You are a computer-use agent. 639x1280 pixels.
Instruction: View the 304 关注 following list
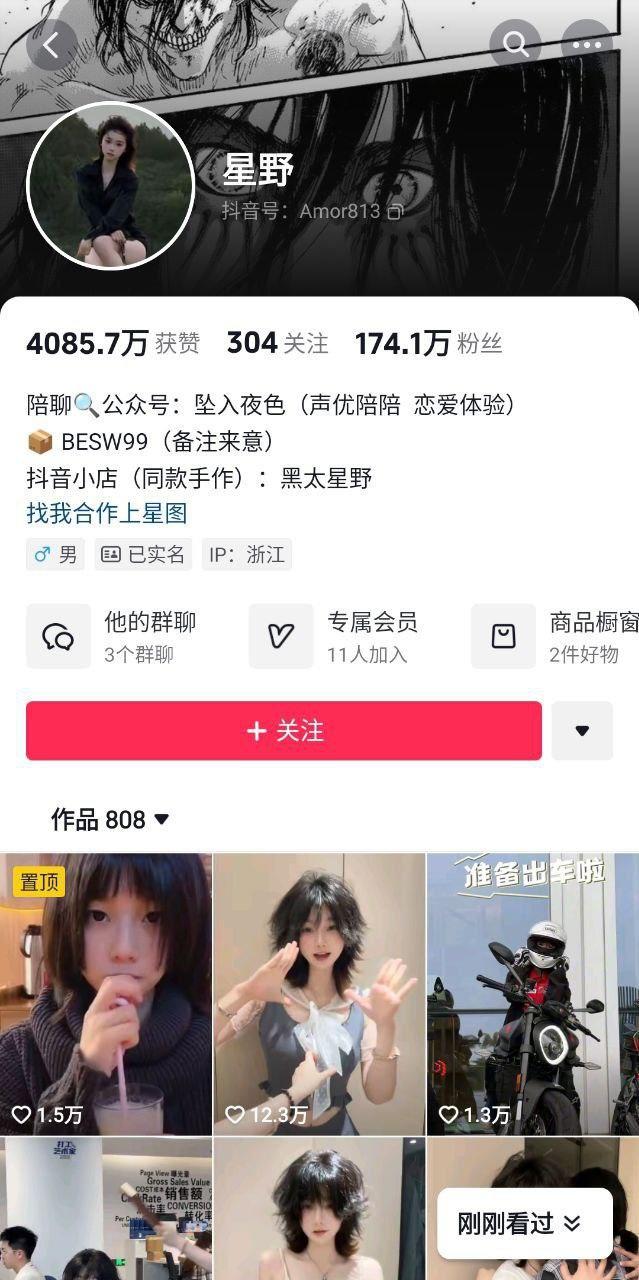pyautogui.click(x=277, y=343)
